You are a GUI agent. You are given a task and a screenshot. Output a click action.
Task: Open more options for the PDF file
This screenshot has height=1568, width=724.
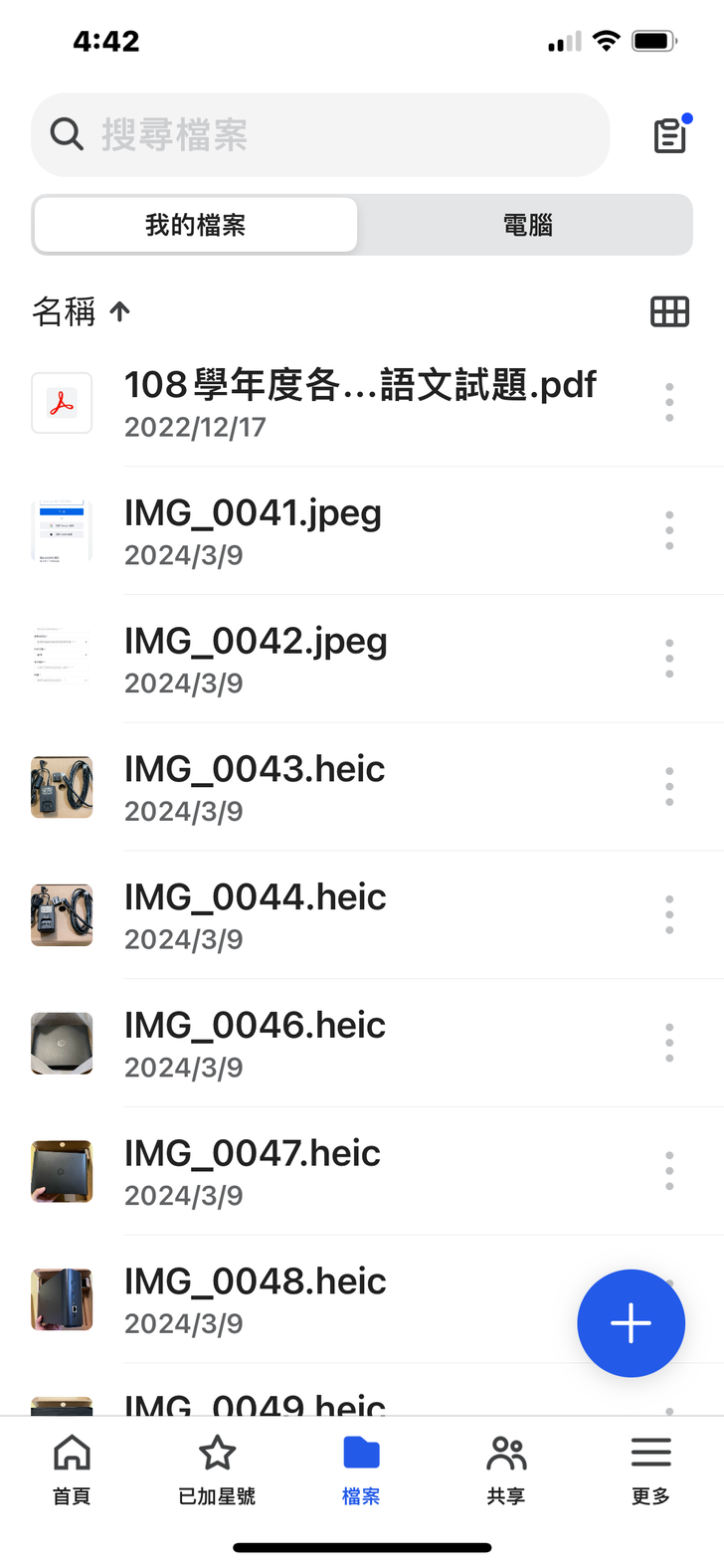click(669, 402)
